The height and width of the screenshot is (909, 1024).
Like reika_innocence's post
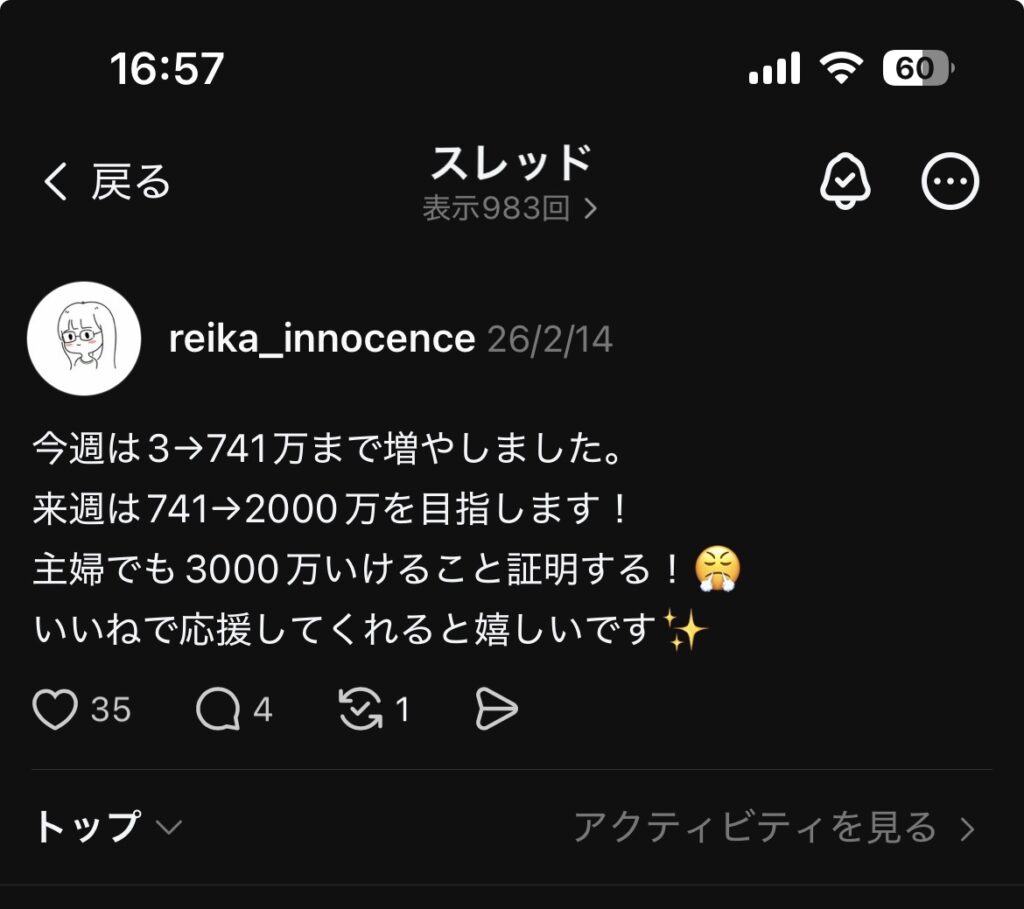point(56,710)
